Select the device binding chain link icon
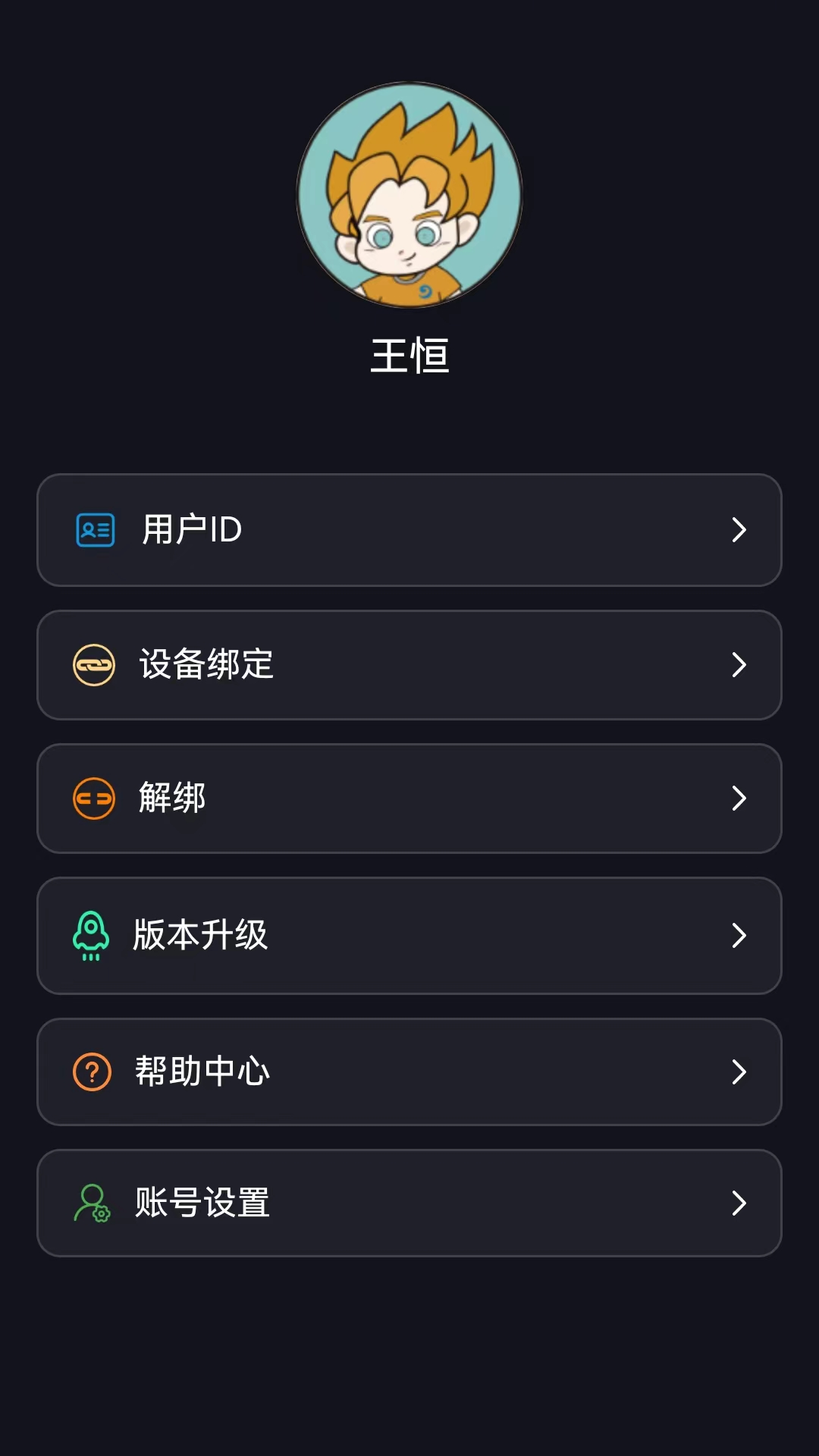The width and height of the screenshot is (819, 1456). [x=93, y=664]
